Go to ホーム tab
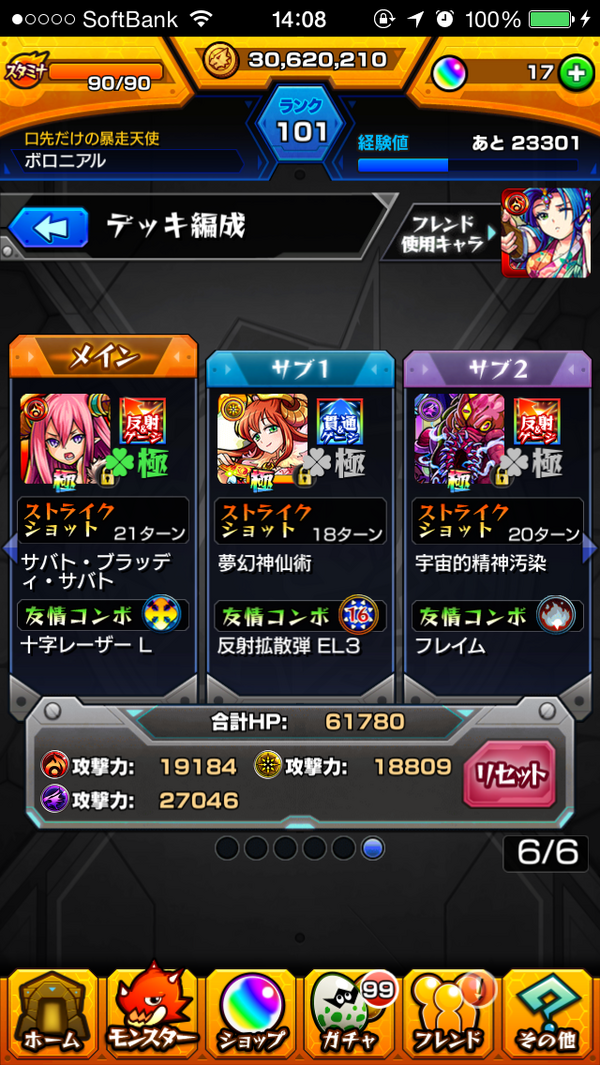 click(50, 1012)
